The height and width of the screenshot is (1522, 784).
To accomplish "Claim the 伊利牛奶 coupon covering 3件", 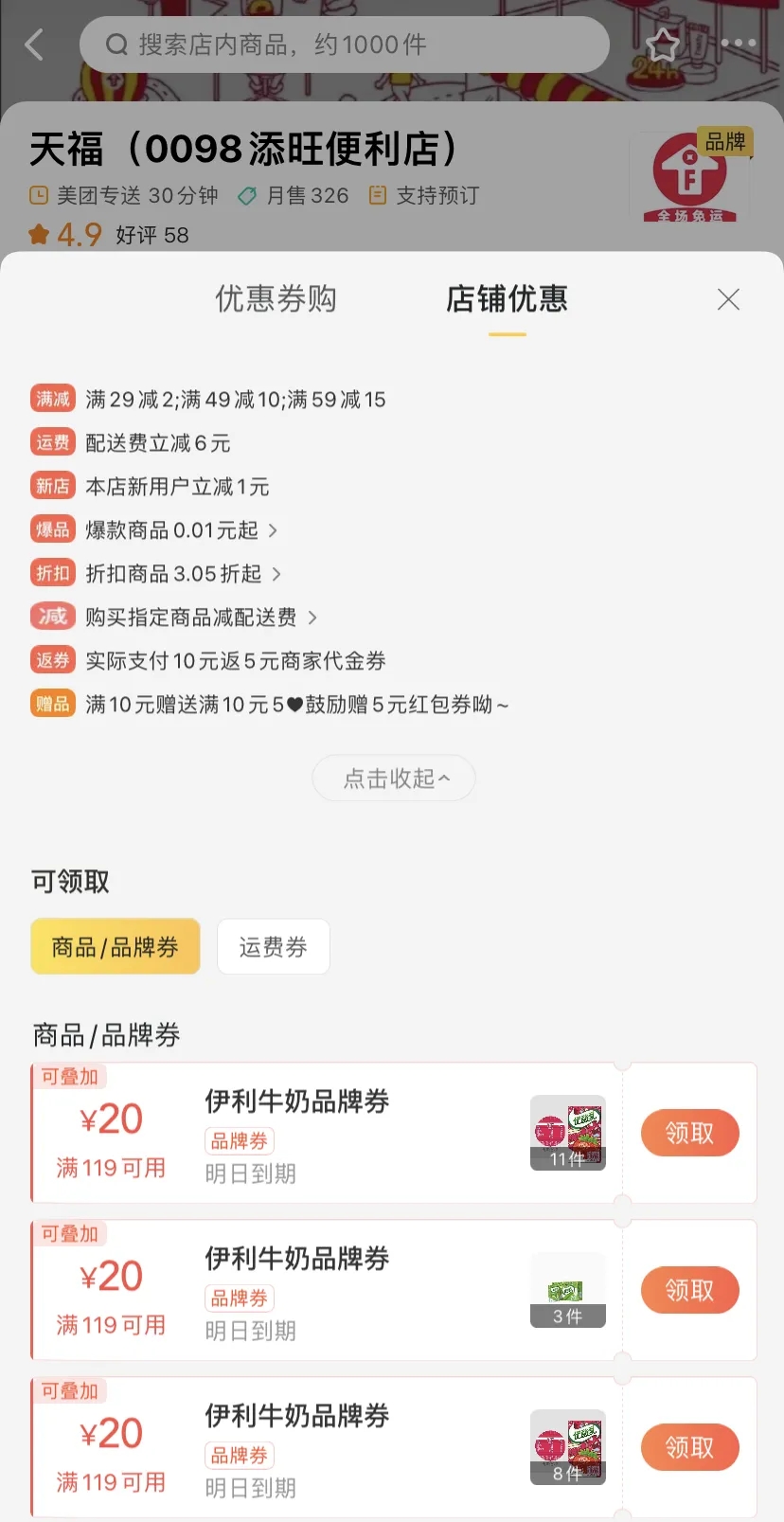I will tap(689, 1290).
